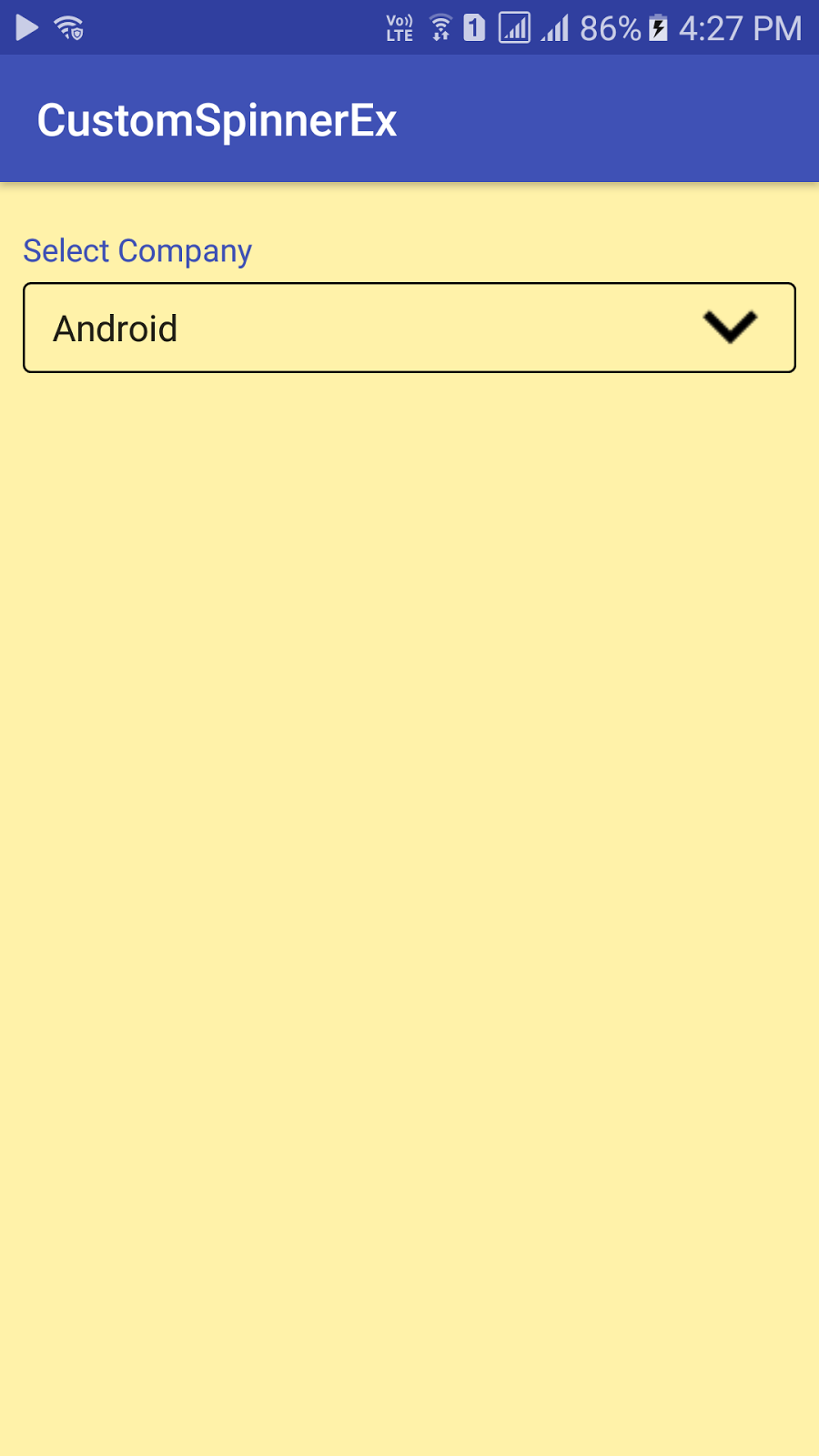This screenshot has height=1456, width=819.
Task: Tap the 4:27 PM clock display
Action: [x=737, y=27]
